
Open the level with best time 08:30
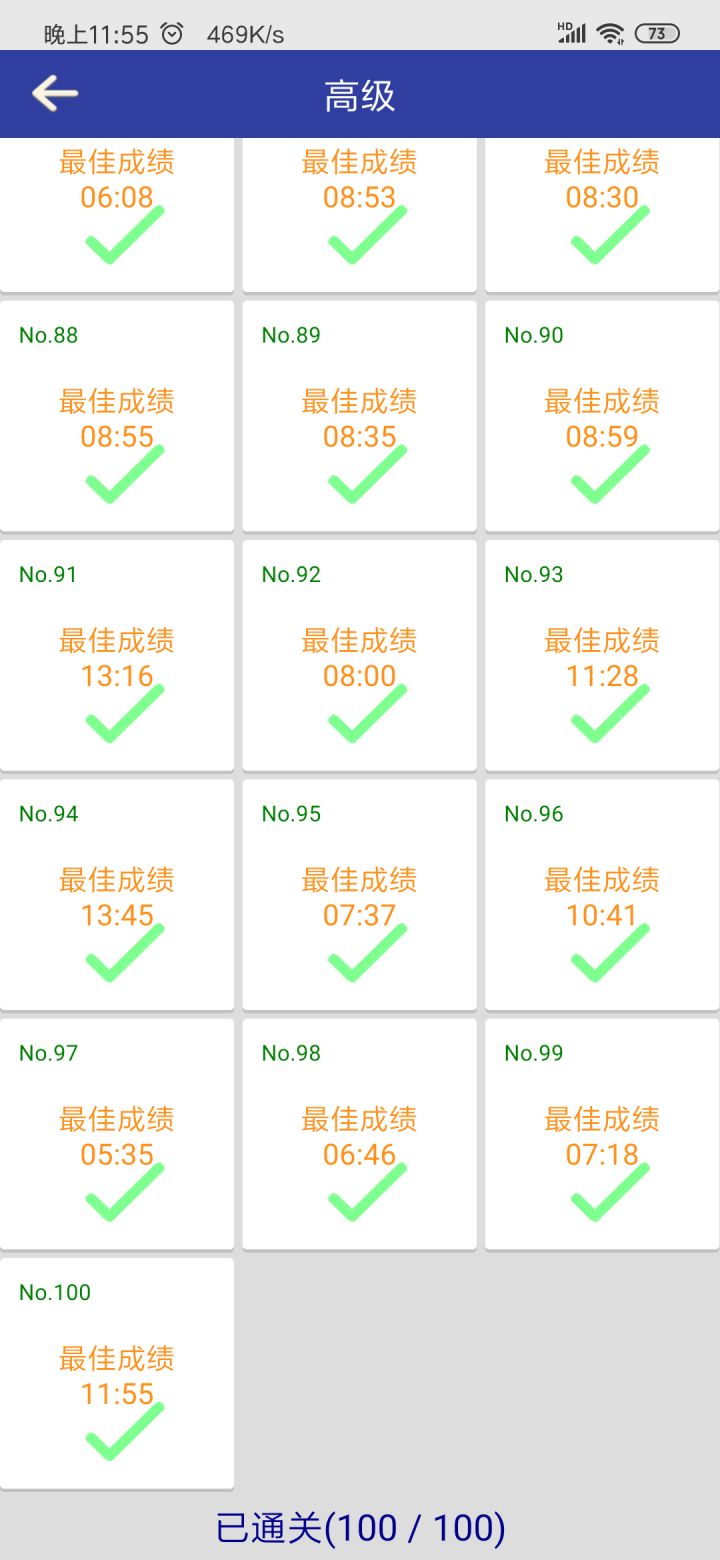[602, 215]
